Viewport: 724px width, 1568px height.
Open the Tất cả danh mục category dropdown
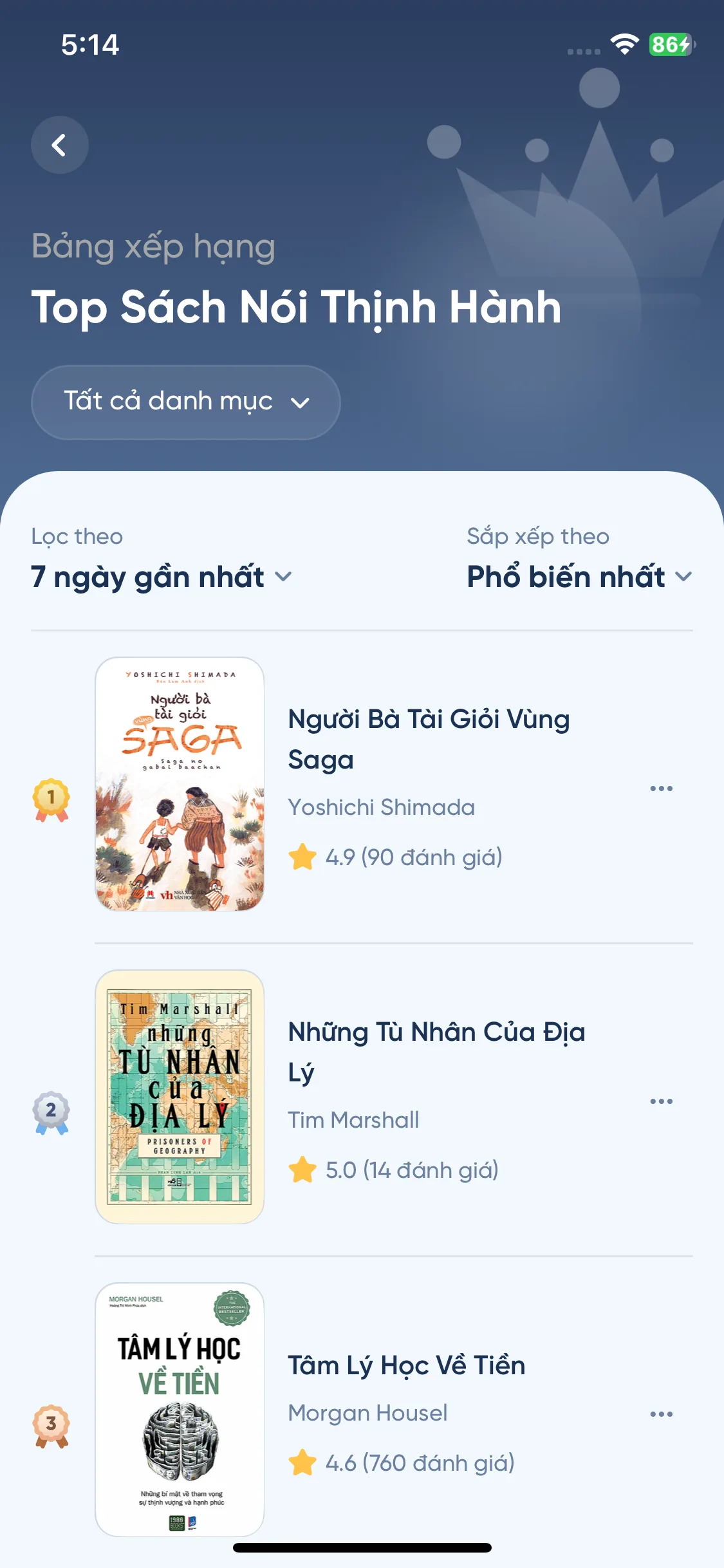pyautogui.click(x=185, y=402)
